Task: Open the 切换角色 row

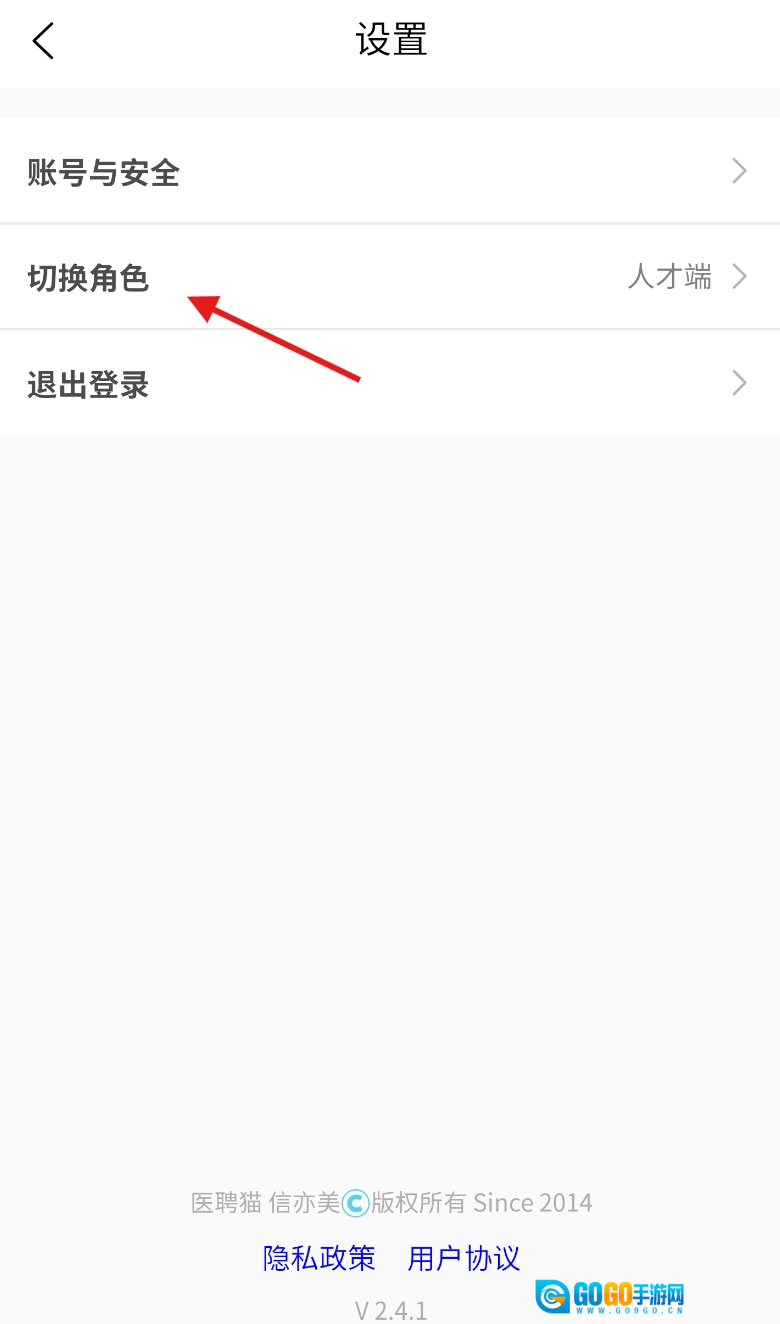Action: tap(390, 277)
